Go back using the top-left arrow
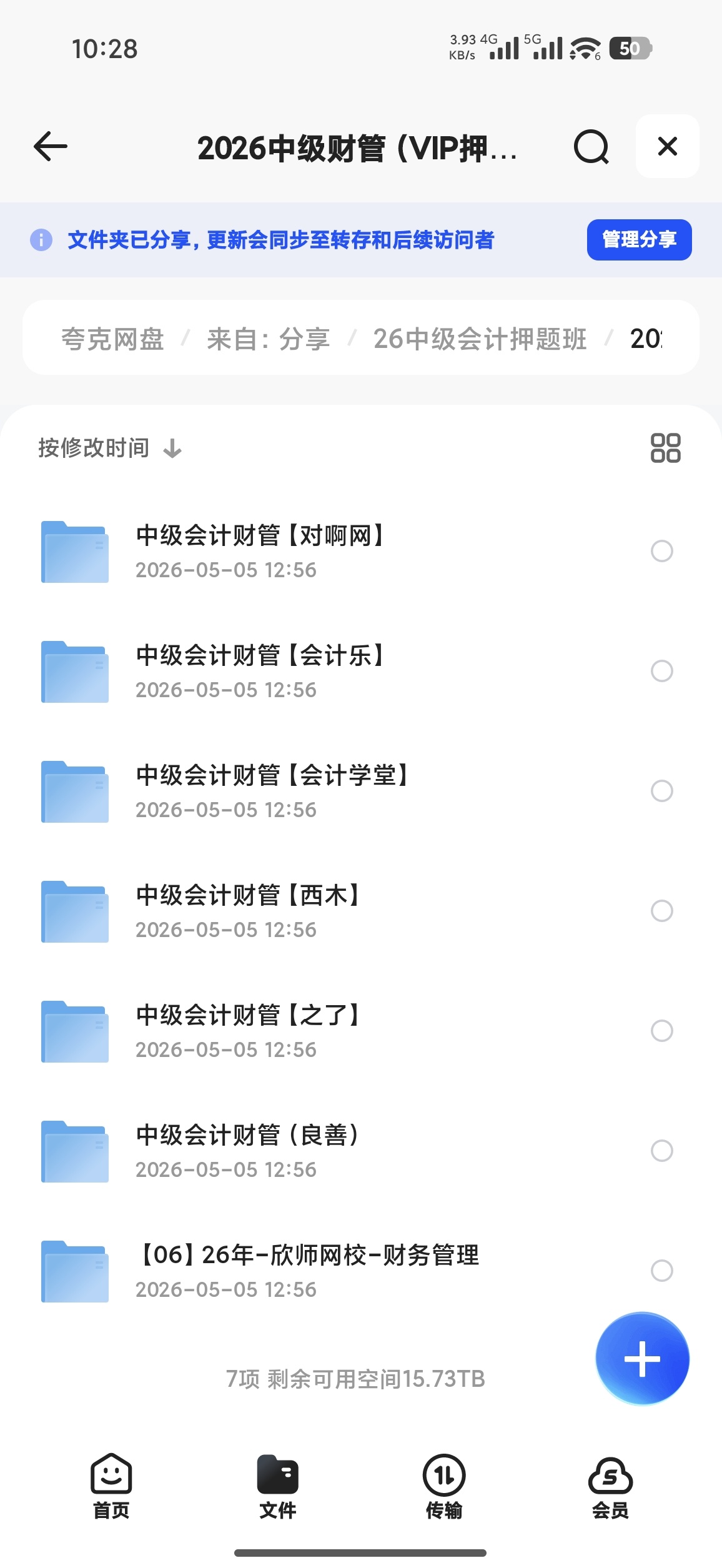Image resolution: width=722 pixels, height=1568 pixels. tap(50, 147)
